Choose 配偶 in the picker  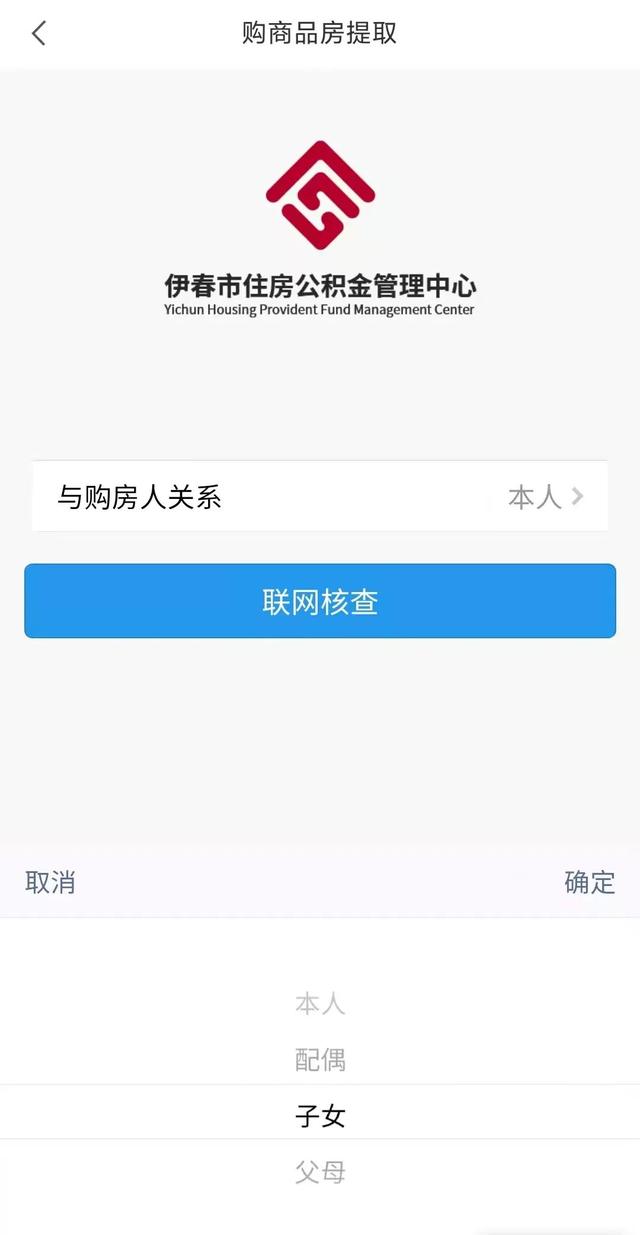(x=320, y=1060)
